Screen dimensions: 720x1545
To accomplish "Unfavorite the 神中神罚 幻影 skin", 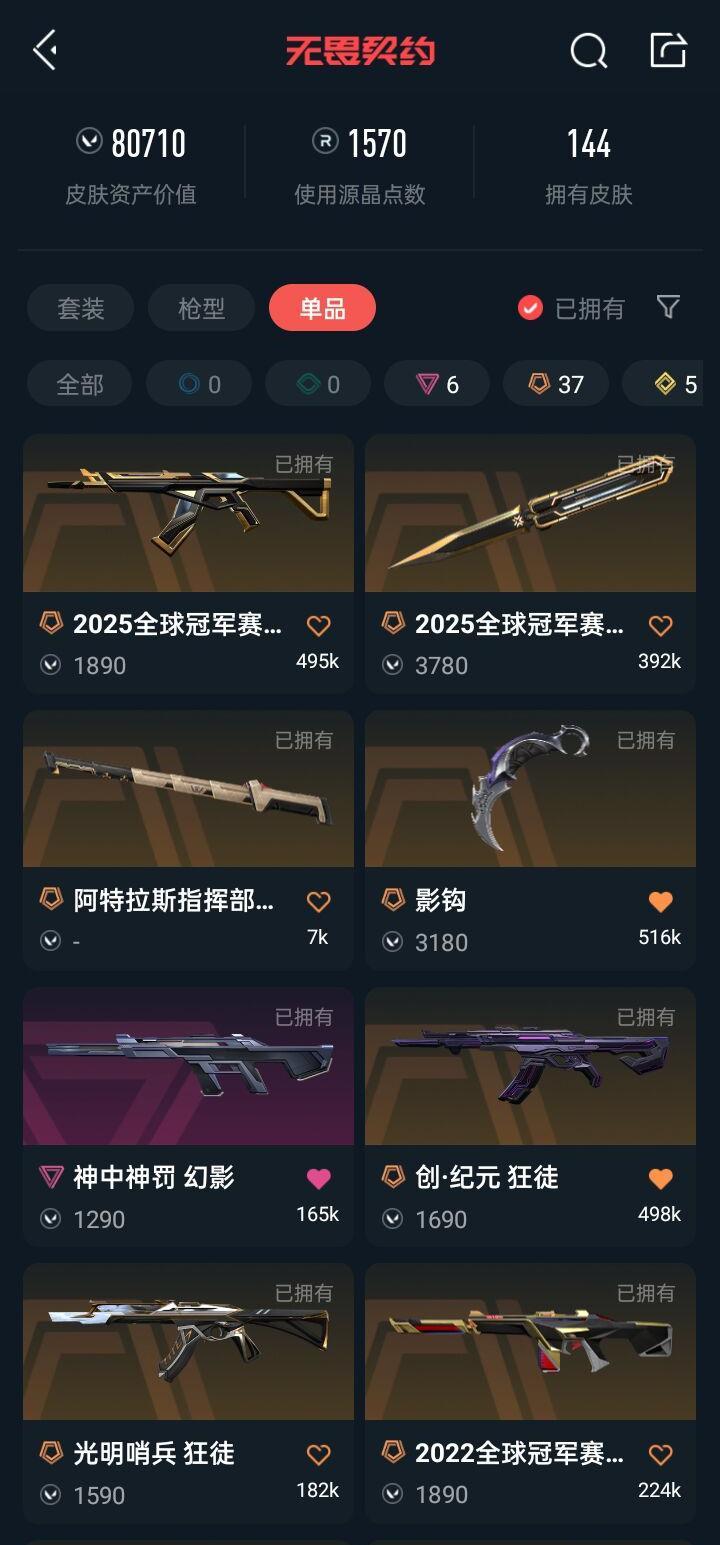I will [x=318, y=1178].
